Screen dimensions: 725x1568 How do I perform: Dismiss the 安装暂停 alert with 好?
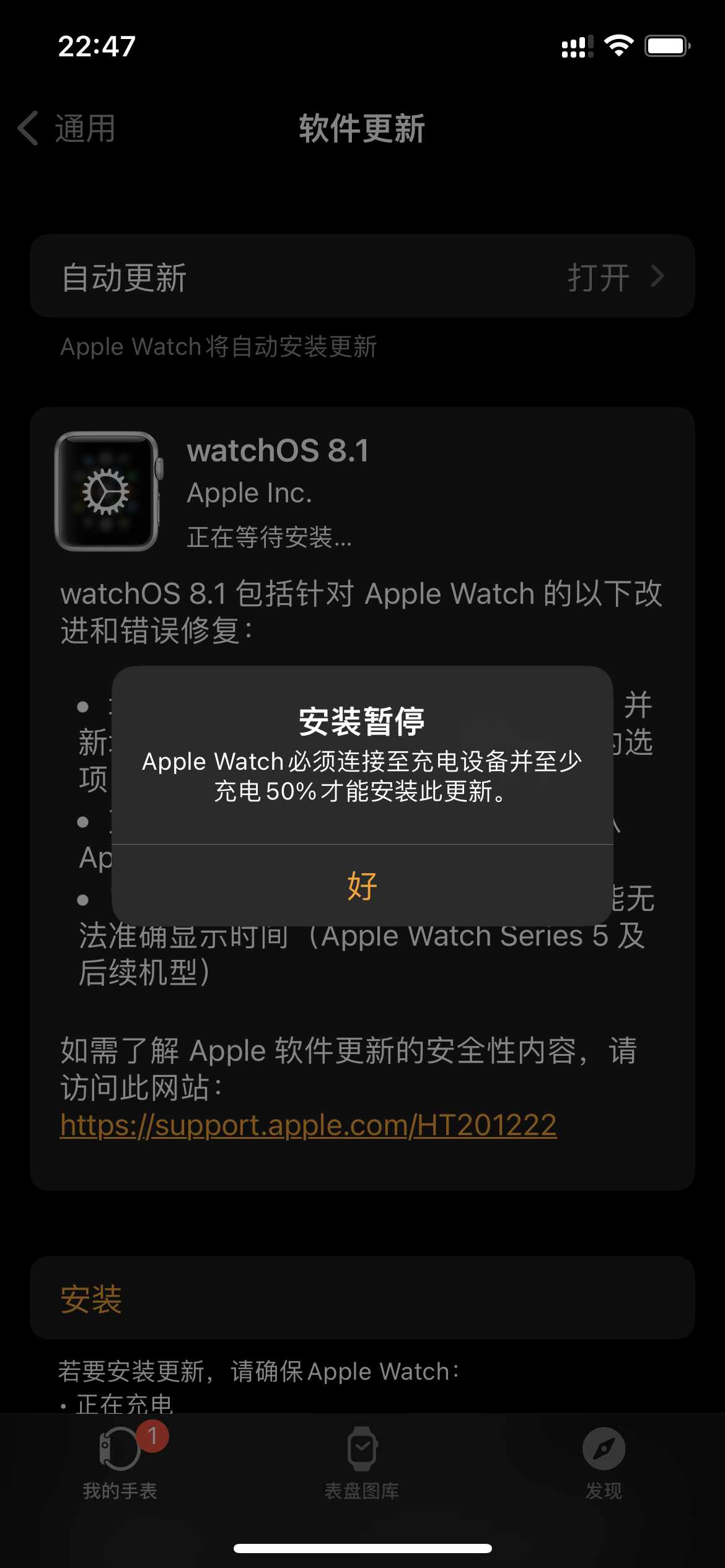pyautogui.click(x=362, y=886)
